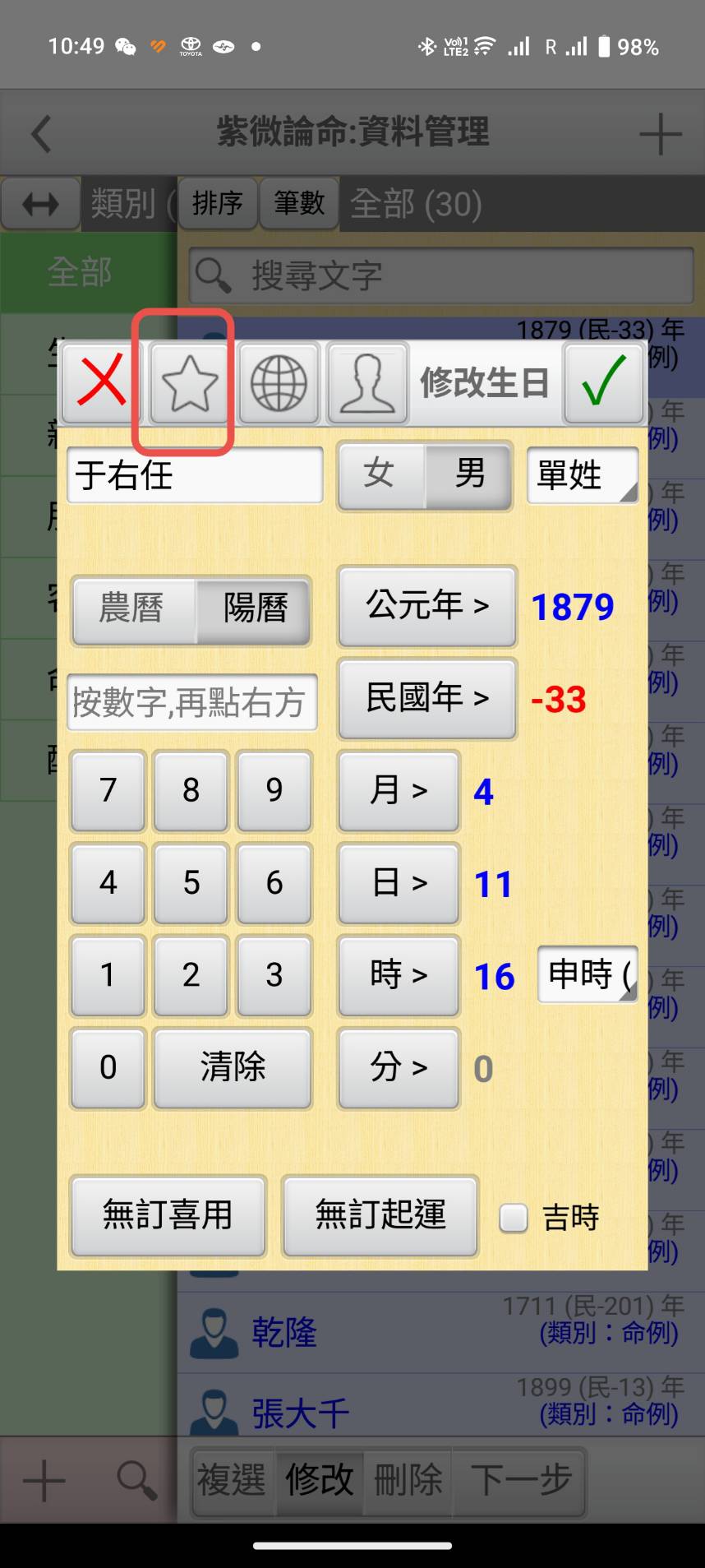Edit the name field 于右任
The width and height of the screenshot is (705, 1568).
click(x=195, y=474)
